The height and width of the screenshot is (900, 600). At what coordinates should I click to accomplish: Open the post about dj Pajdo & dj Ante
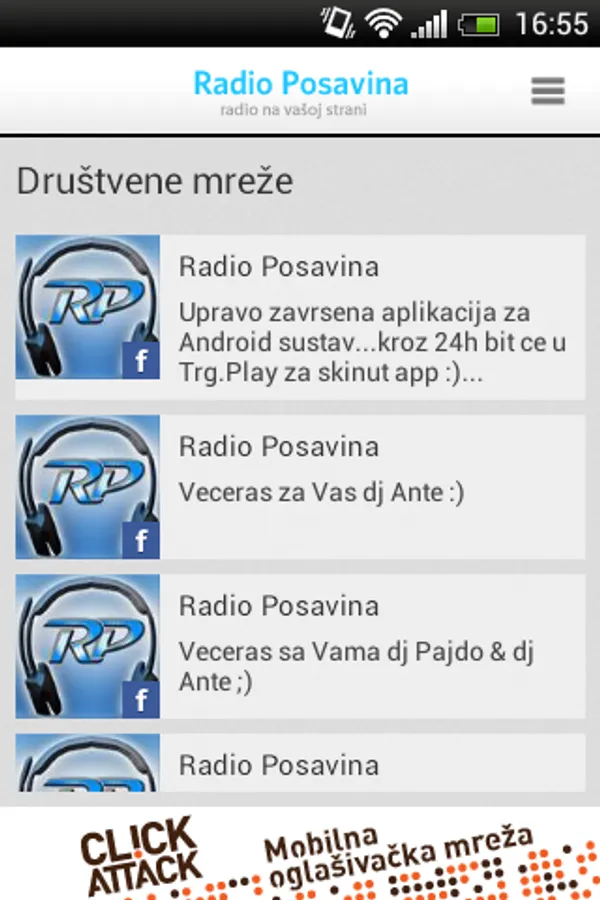(x=371, y=646)
